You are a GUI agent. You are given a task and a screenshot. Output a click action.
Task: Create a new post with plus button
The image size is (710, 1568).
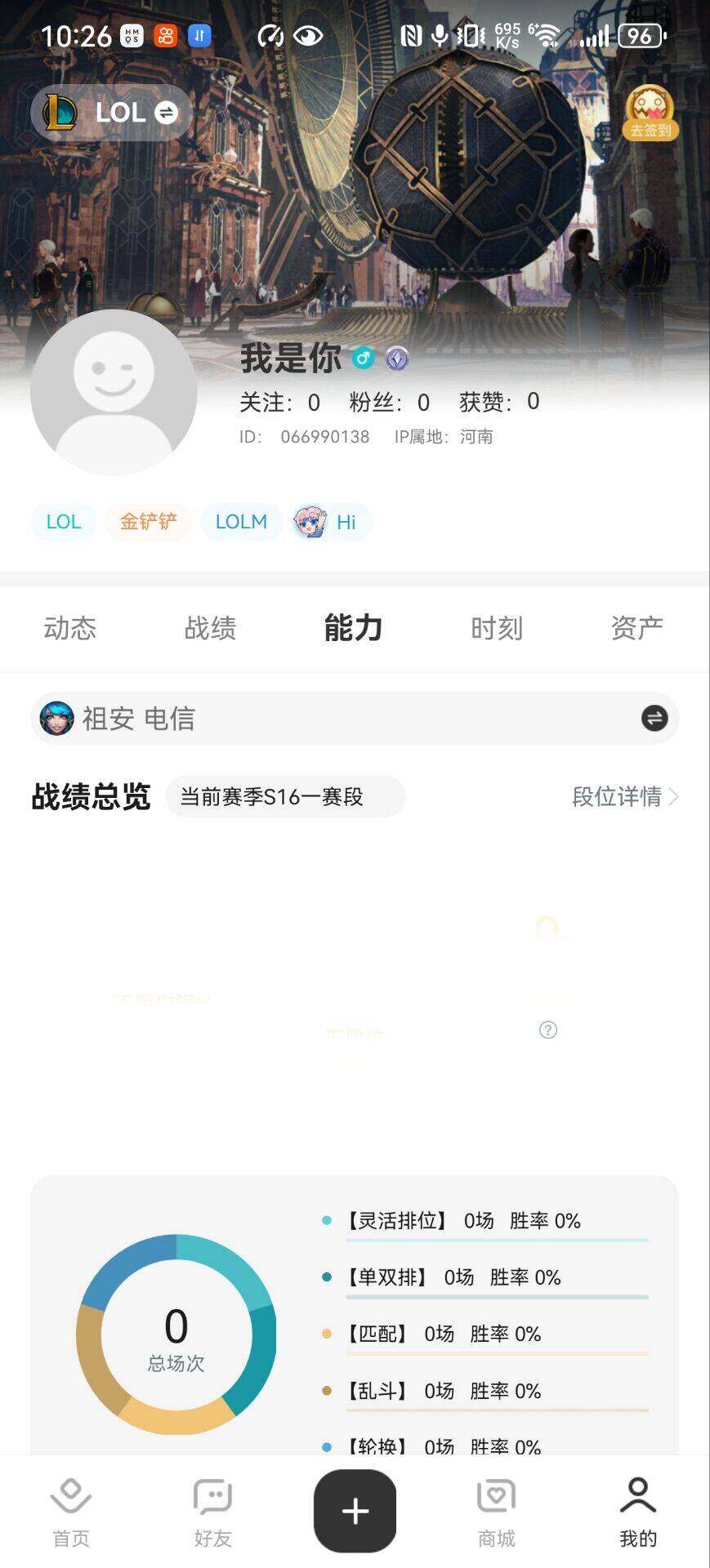[x=355, y=1511]
